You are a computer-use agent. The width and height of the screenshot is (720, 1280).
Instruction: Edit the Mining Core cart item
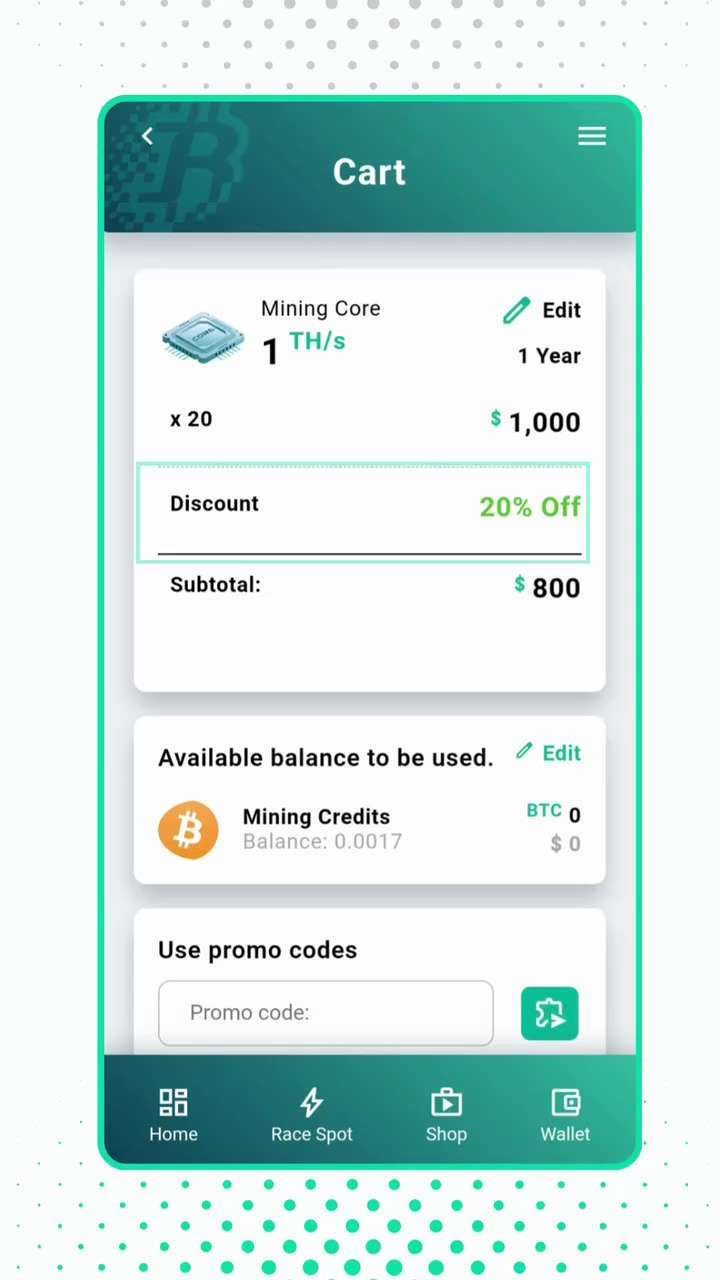point(561,310)
